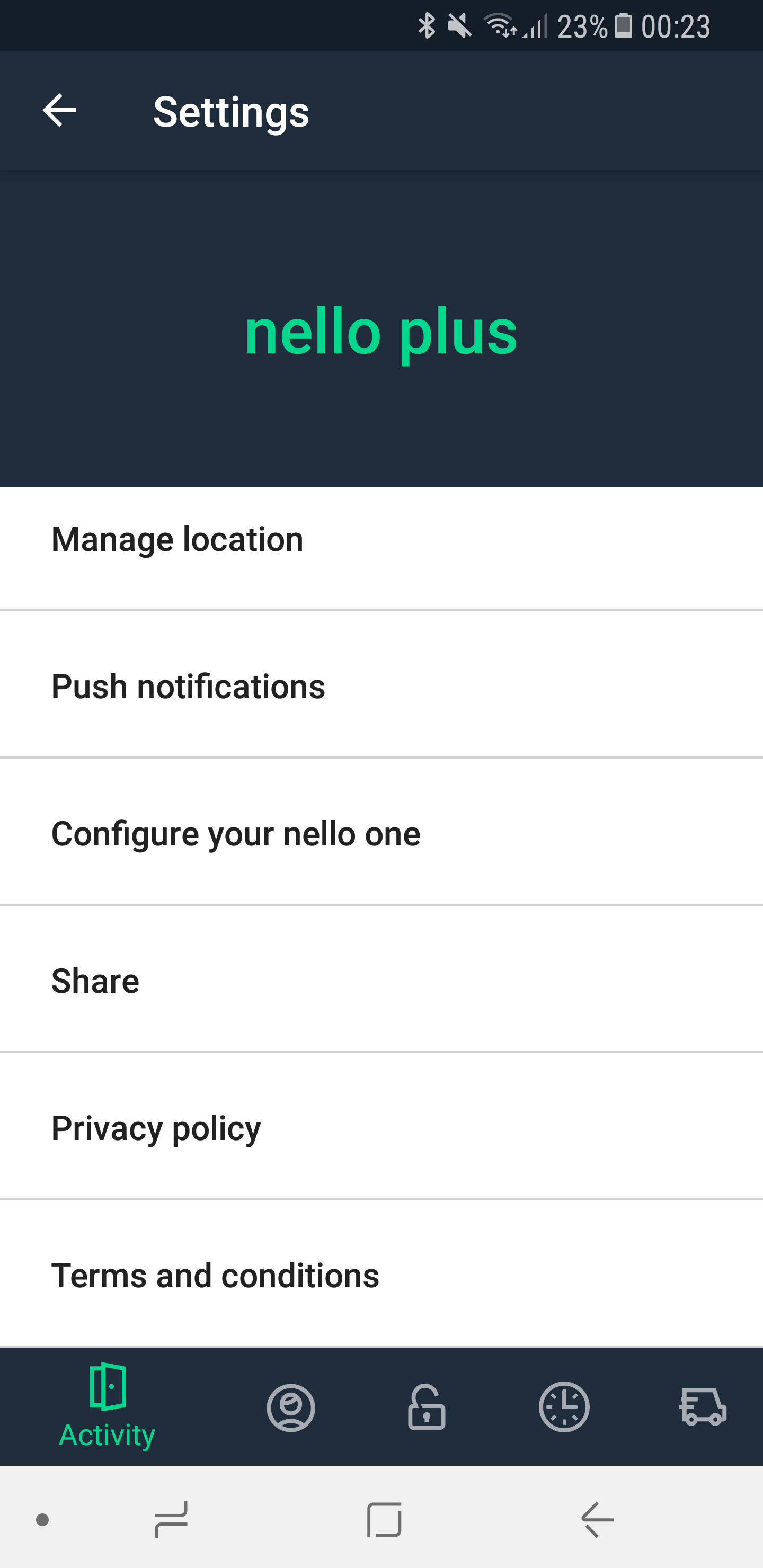Viewport: 763px width, 1568px height.
Task: Open the user profile tab
Action: (x=290, y=1407)
